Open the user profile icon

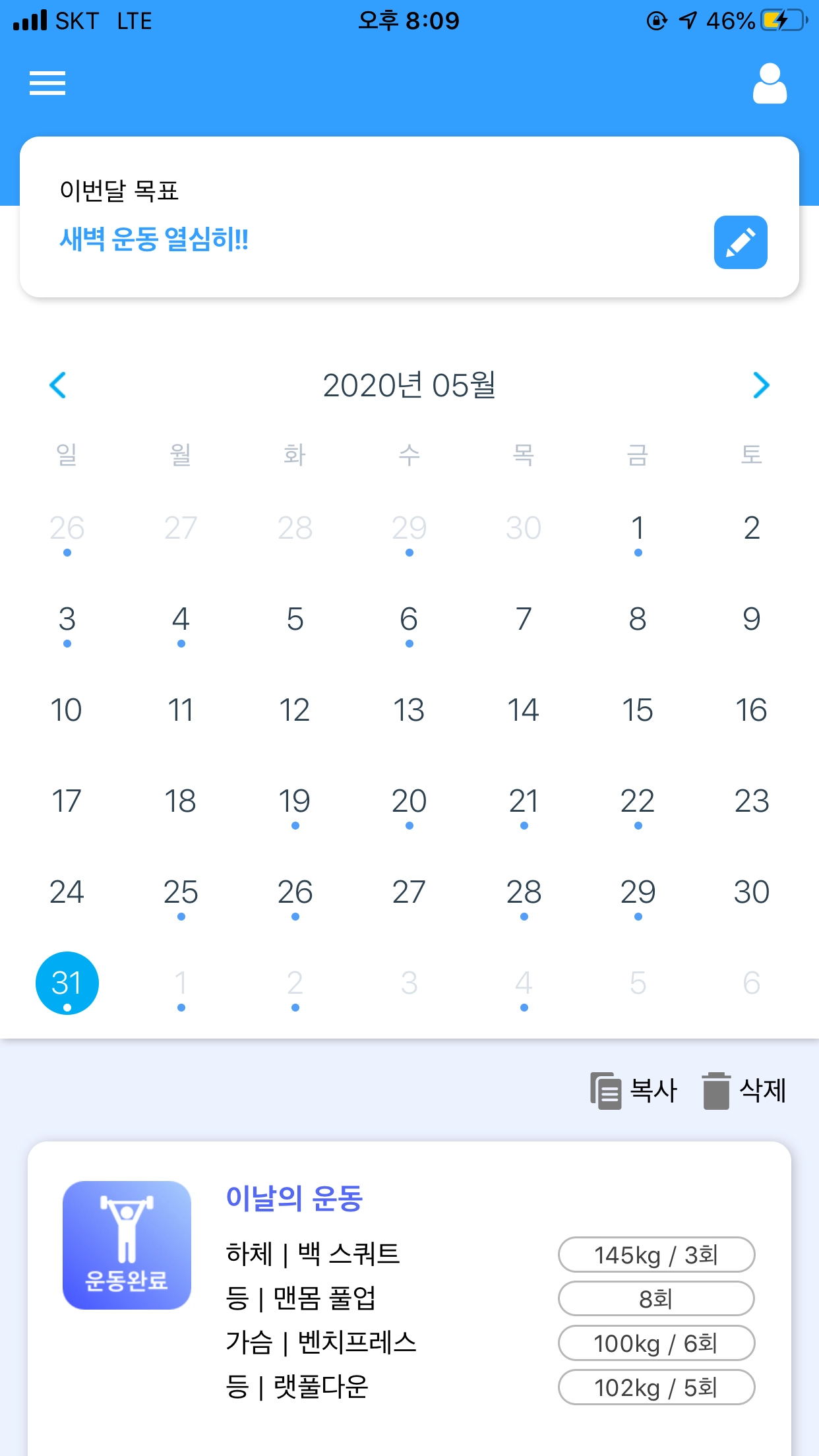point(770,84)
